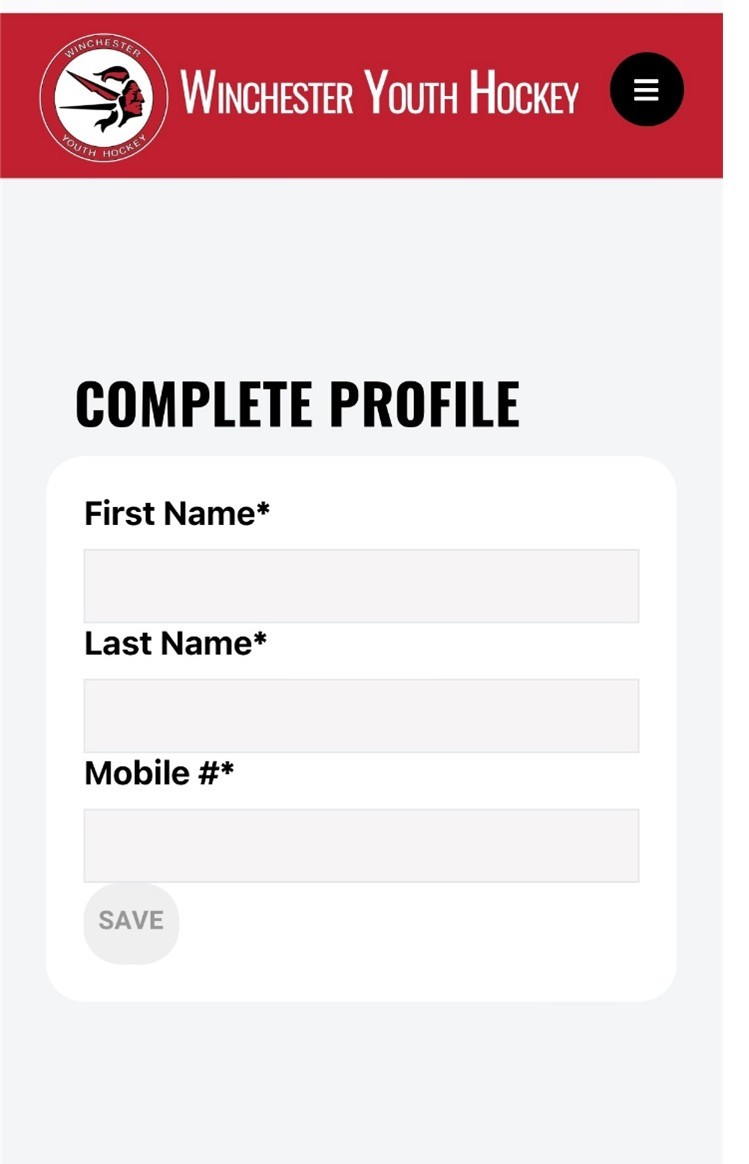The height and width of the screenshot is (1164, 749).
Task: Focus the Last Name field
Action: click(361, 716)
